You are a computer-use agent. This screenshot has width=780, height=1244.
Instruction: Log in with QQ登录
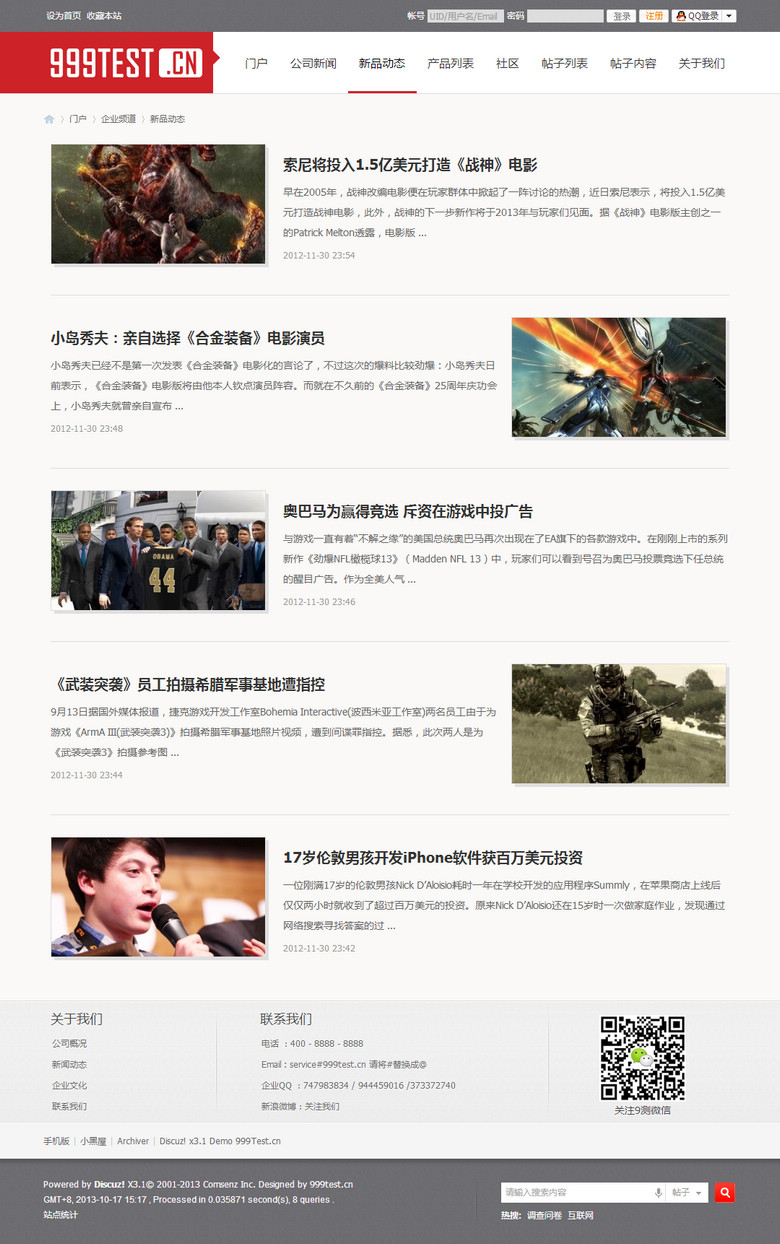[698, 16]
